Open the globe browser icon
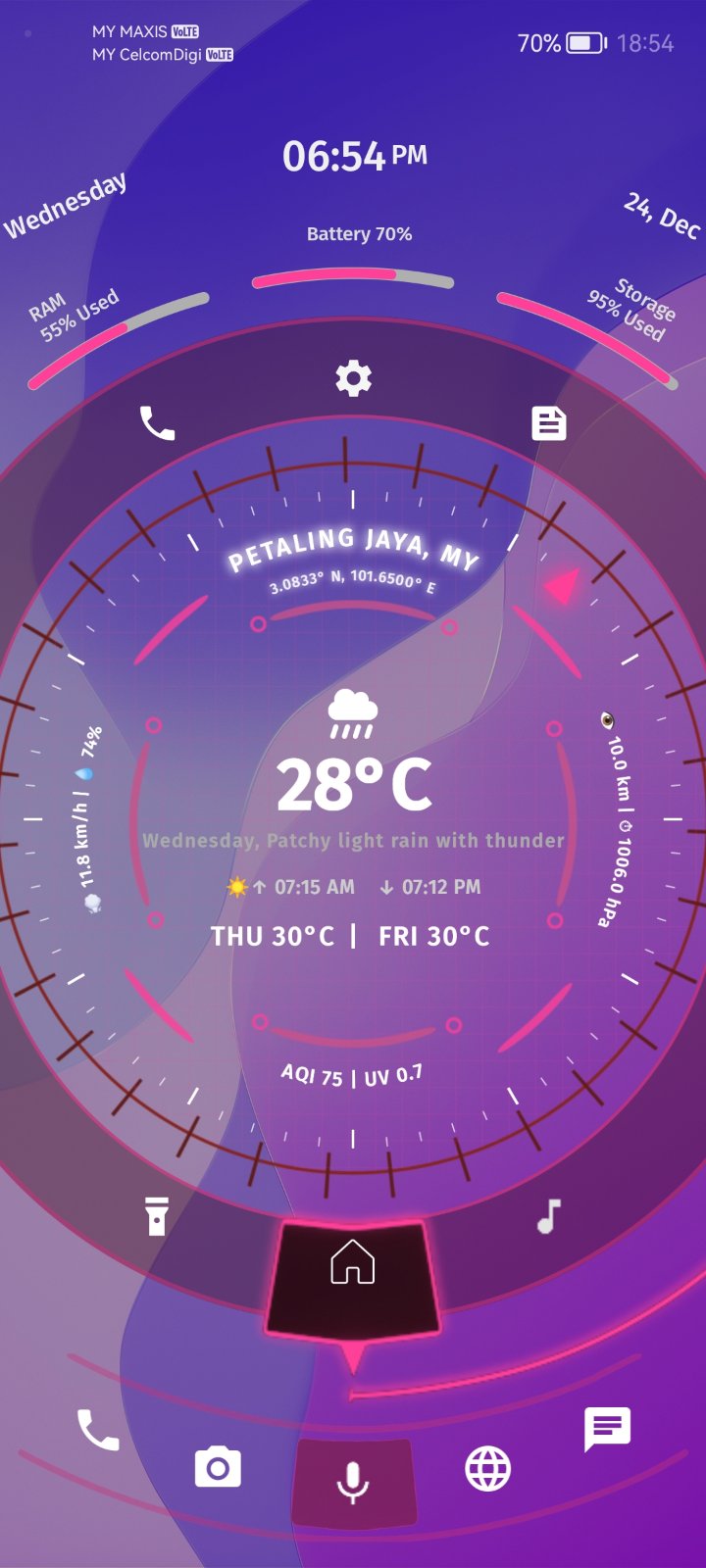The image size is (706, 1568). pyautogui.click(x=487, y=1468)
